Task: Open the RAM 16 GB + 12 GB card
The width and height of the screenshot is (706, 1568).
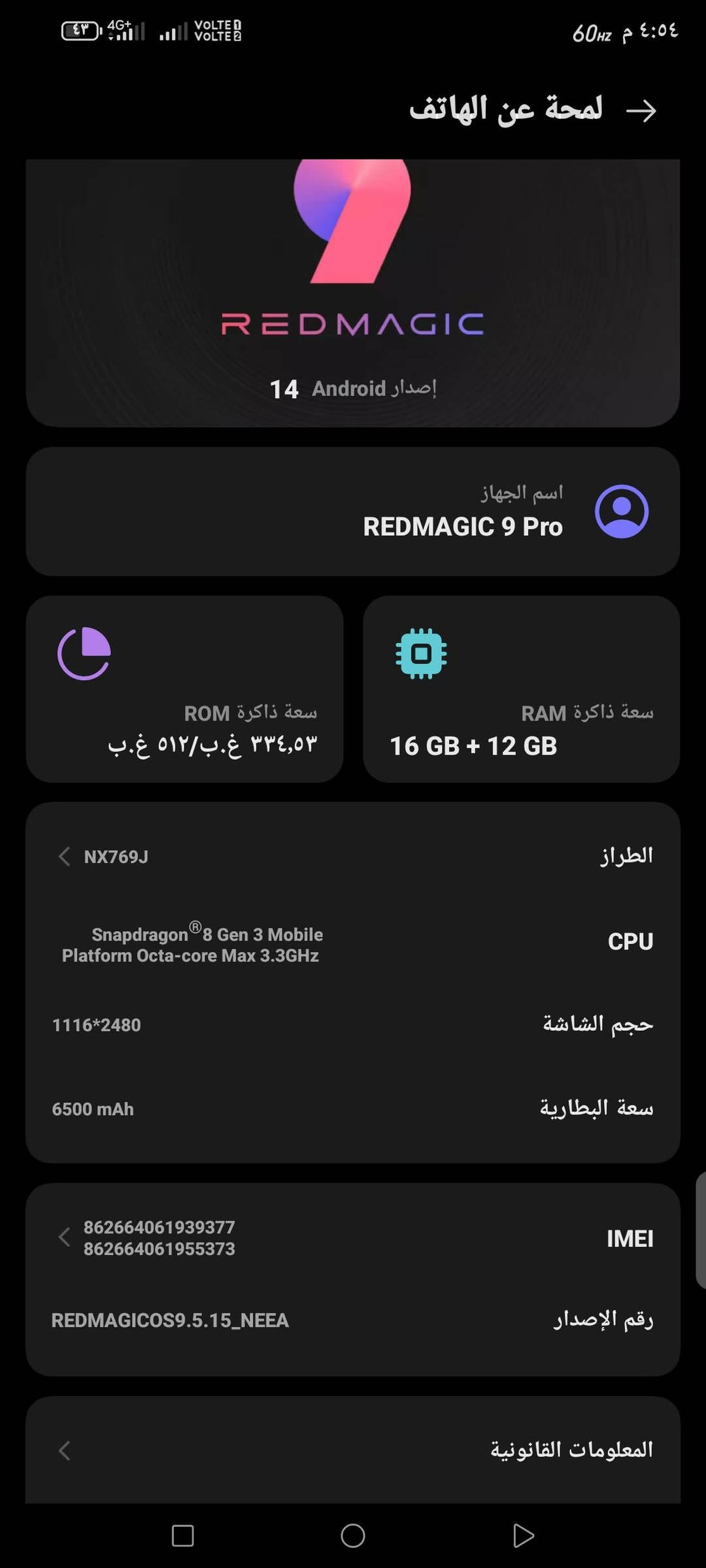Action: pos(521,689)
